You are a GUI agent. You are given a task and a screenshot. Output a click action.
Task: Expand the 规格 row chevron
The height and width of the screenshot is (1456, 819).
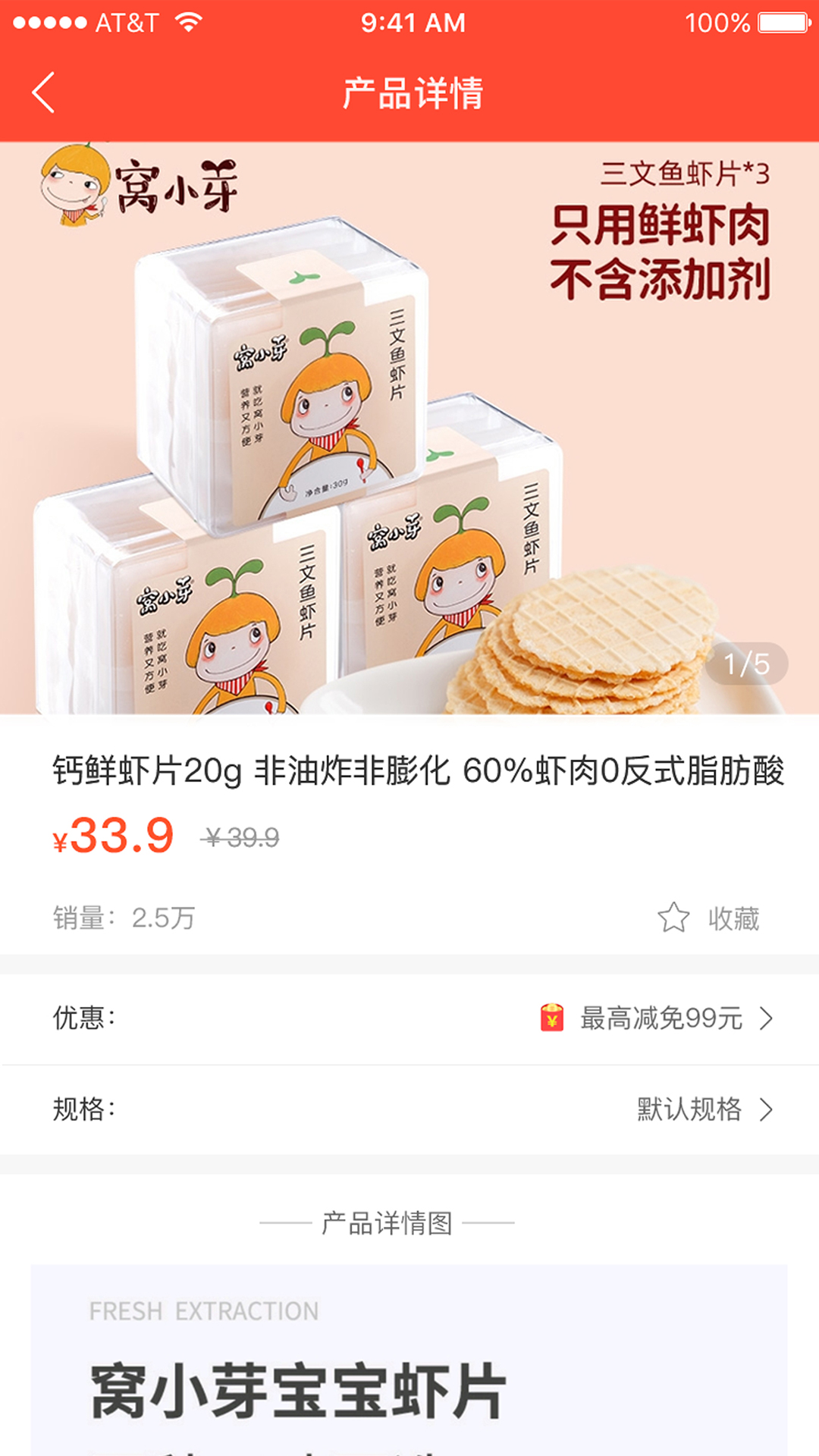(766, 1109)
